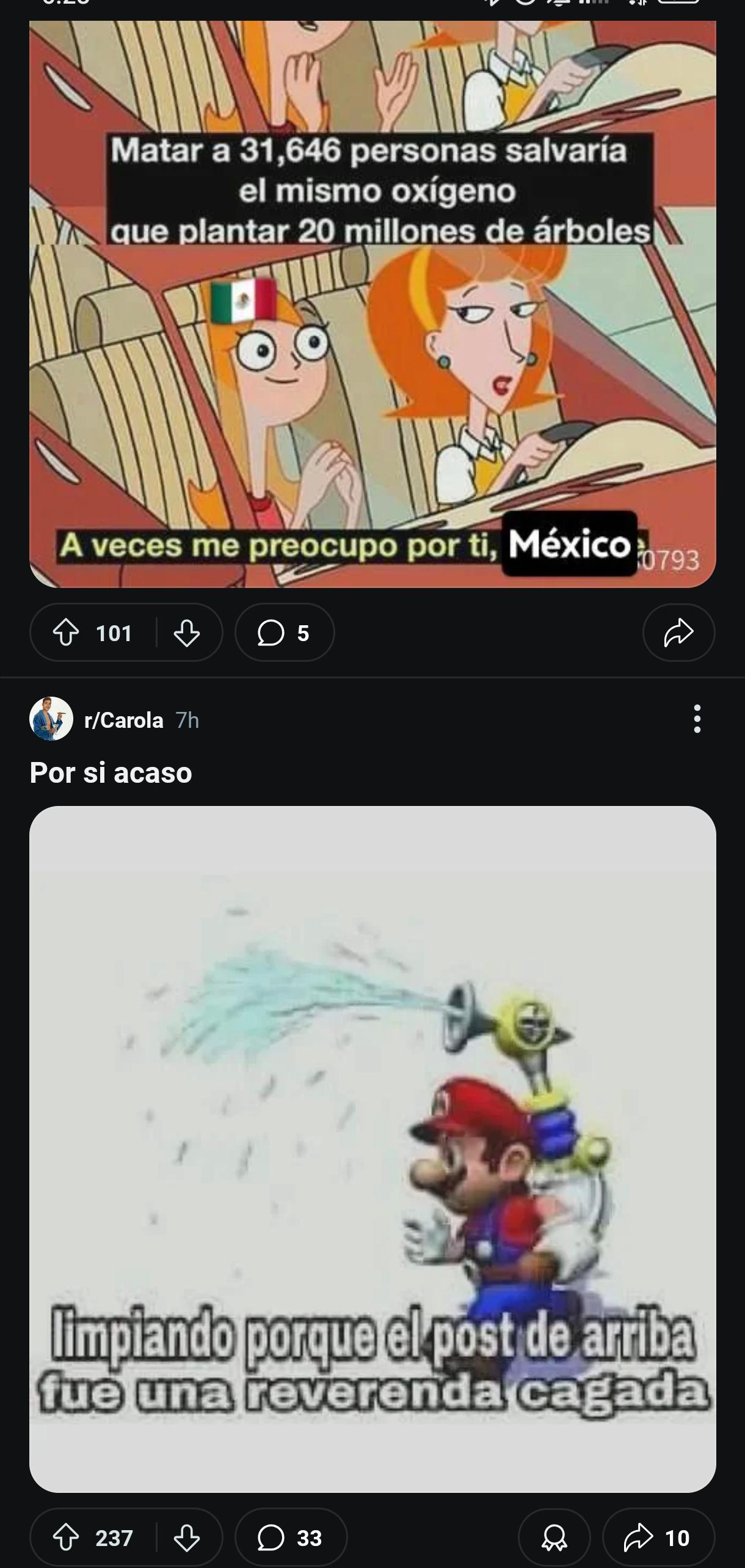
Task: Open the 5 comments on México meme
Action: click(x=285, y=633)
